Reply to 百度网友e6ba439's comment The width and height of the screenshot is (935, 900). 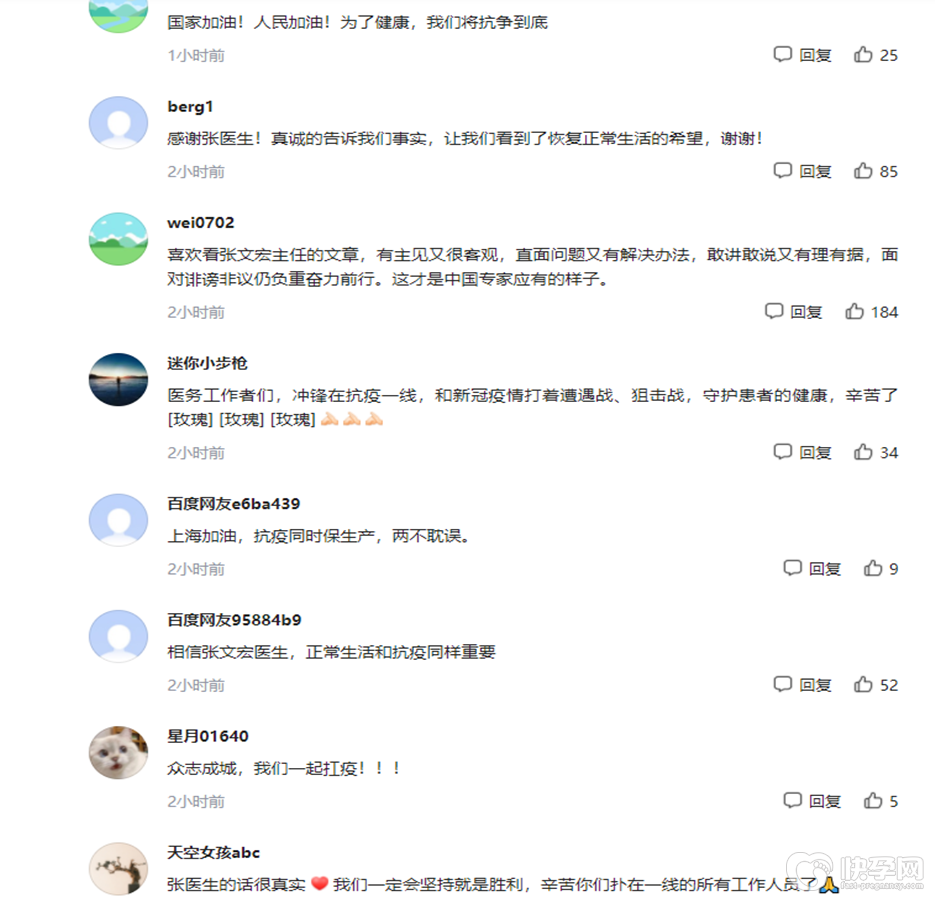click(812, 569)
